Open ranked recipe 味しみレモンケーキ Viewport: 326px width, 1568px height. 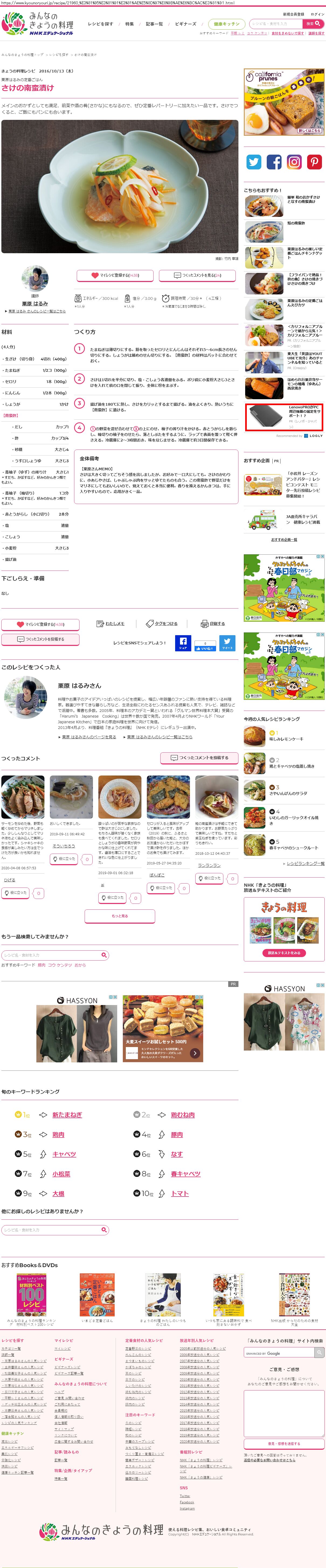click(x=286, y=739)
